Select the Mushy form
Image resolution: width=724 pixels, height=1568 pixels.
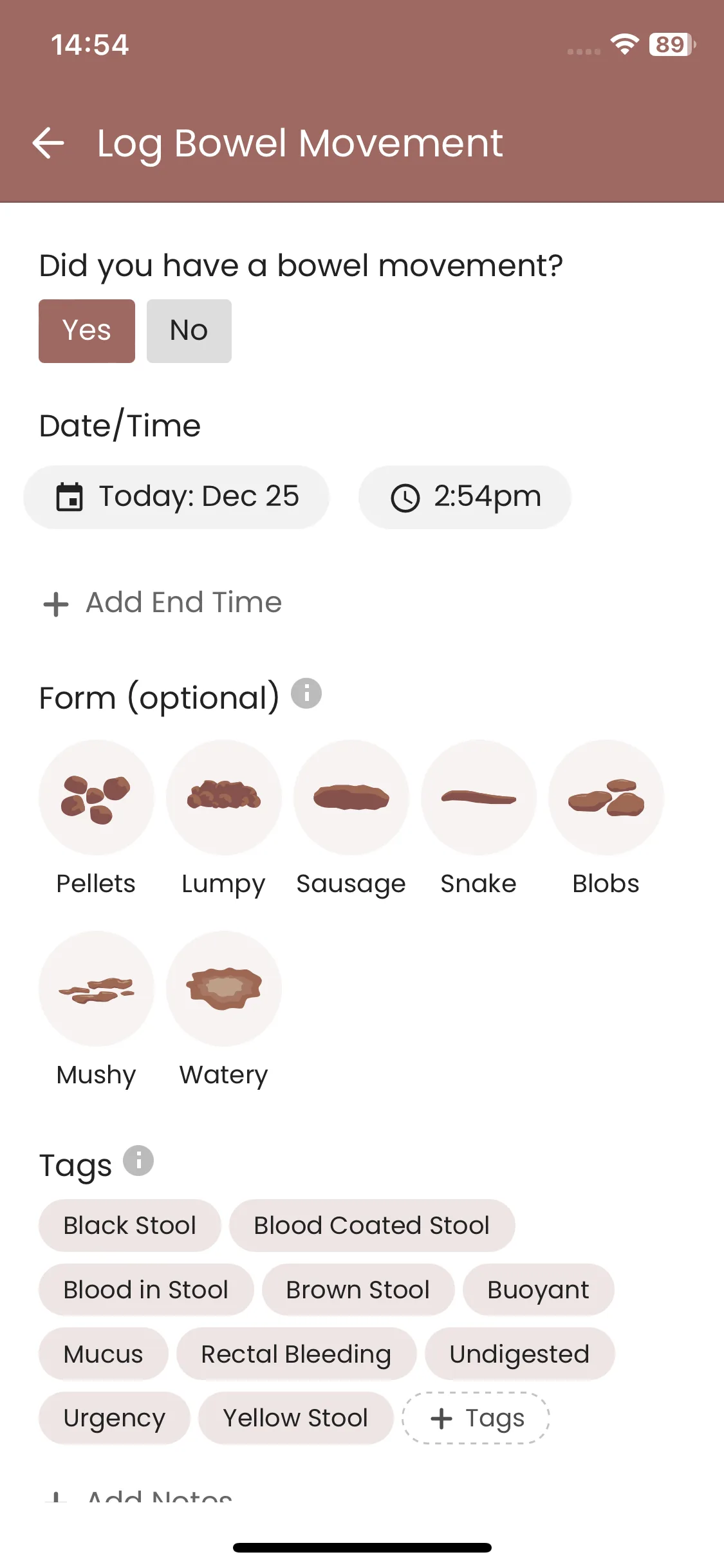[97, 989]
